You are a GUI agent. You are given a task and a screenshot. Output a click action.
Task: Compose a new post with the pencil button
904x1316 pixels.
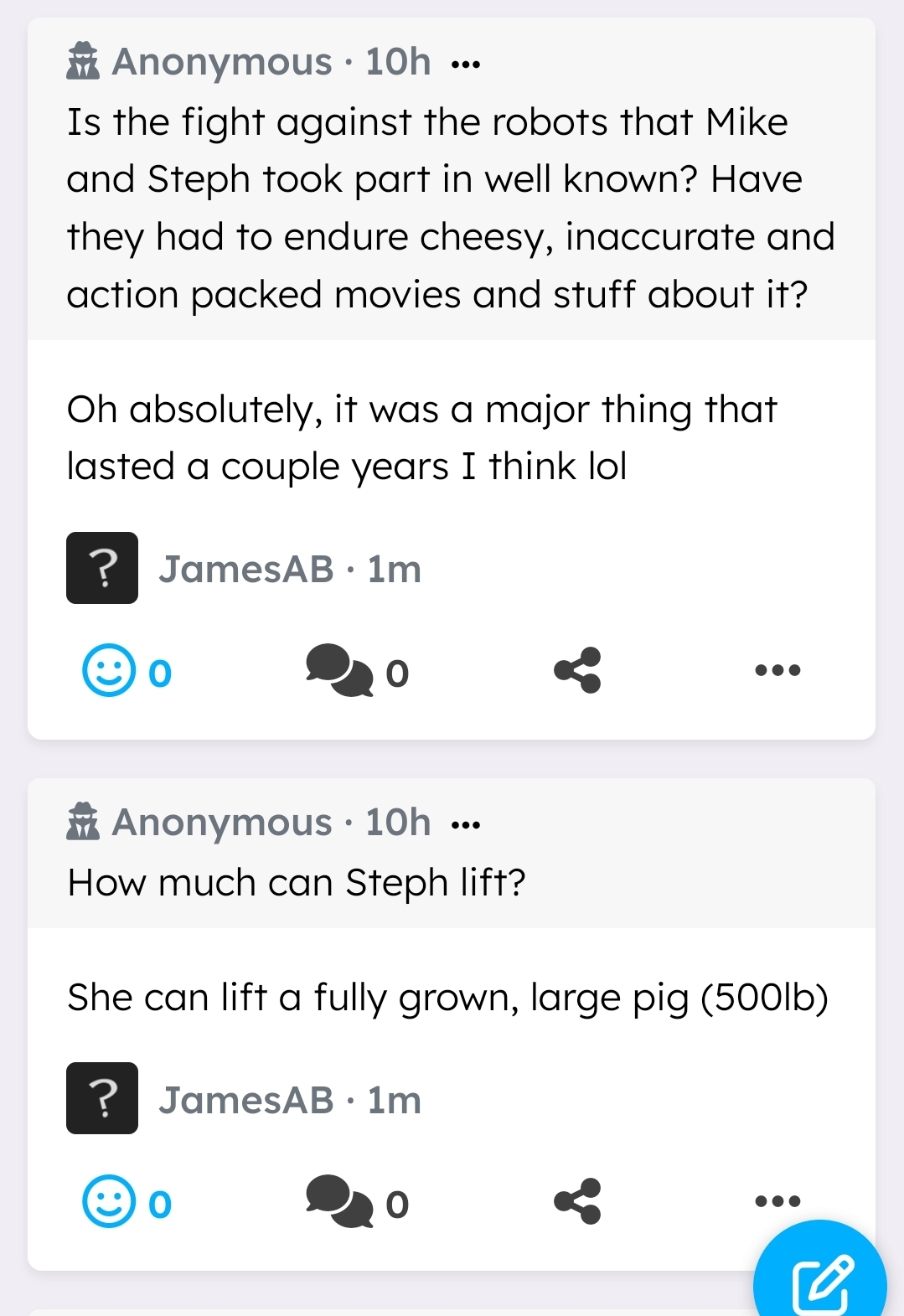823,1282
